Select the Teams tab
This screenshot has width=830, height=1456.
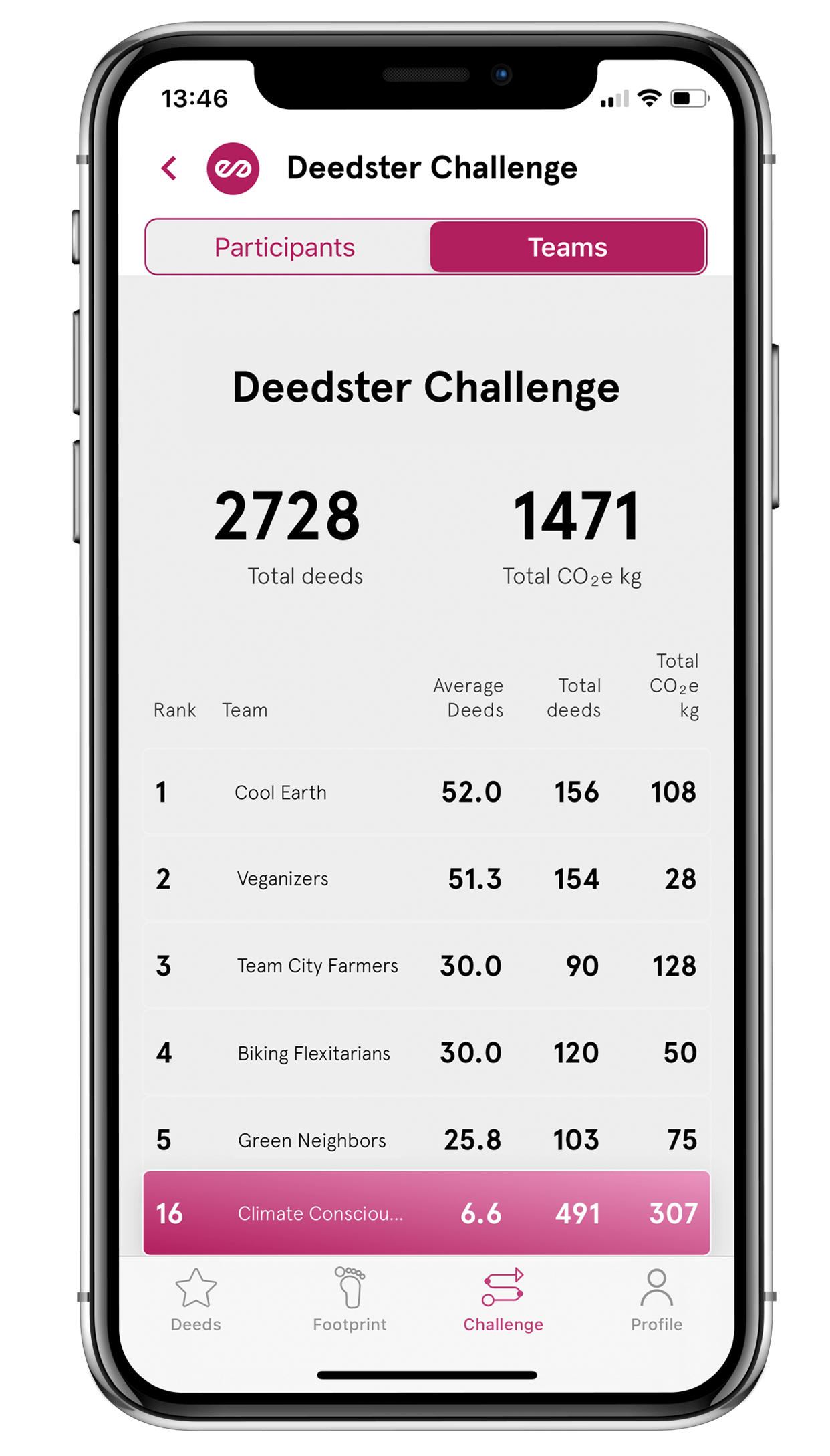point(567,247)
